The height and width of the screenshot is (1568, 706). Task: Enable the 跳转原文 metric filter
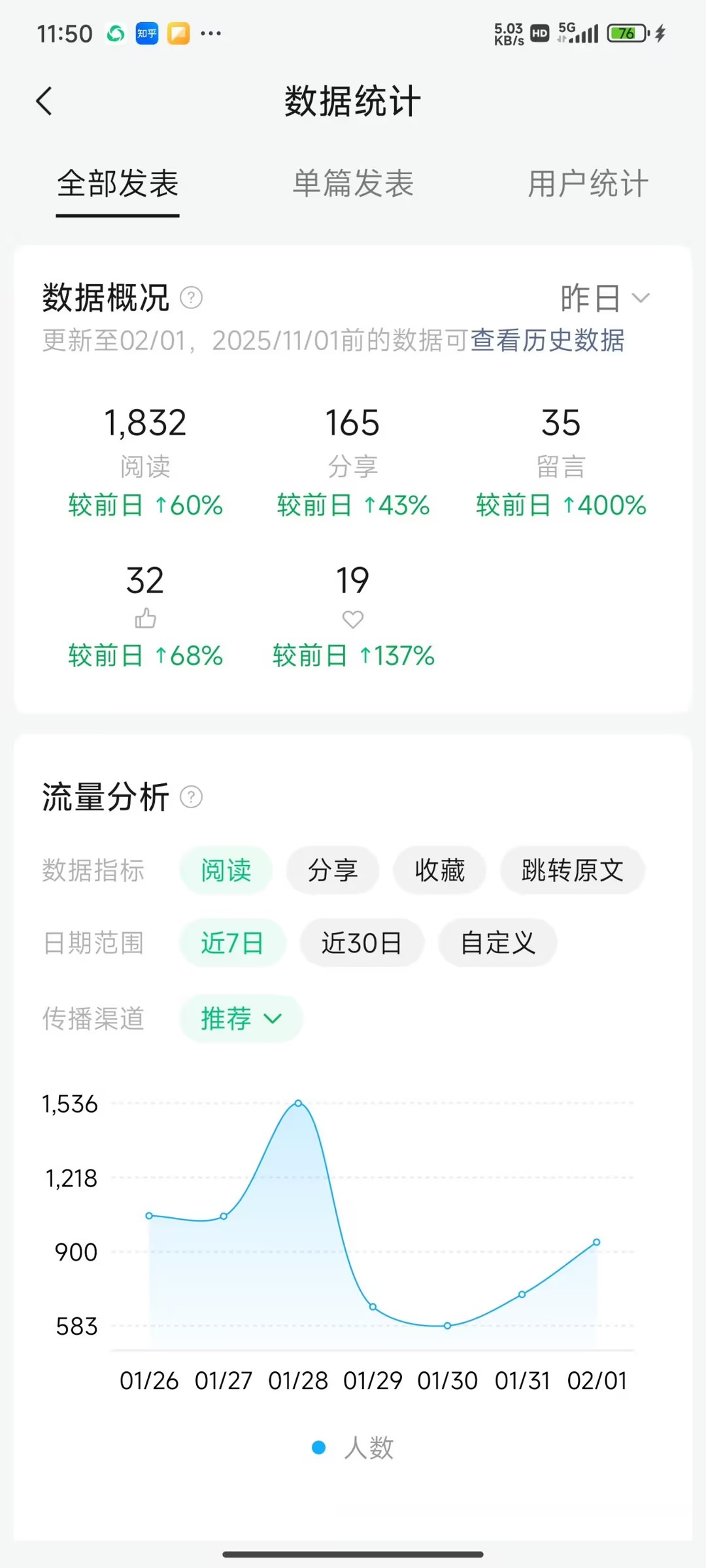[573, 870]
